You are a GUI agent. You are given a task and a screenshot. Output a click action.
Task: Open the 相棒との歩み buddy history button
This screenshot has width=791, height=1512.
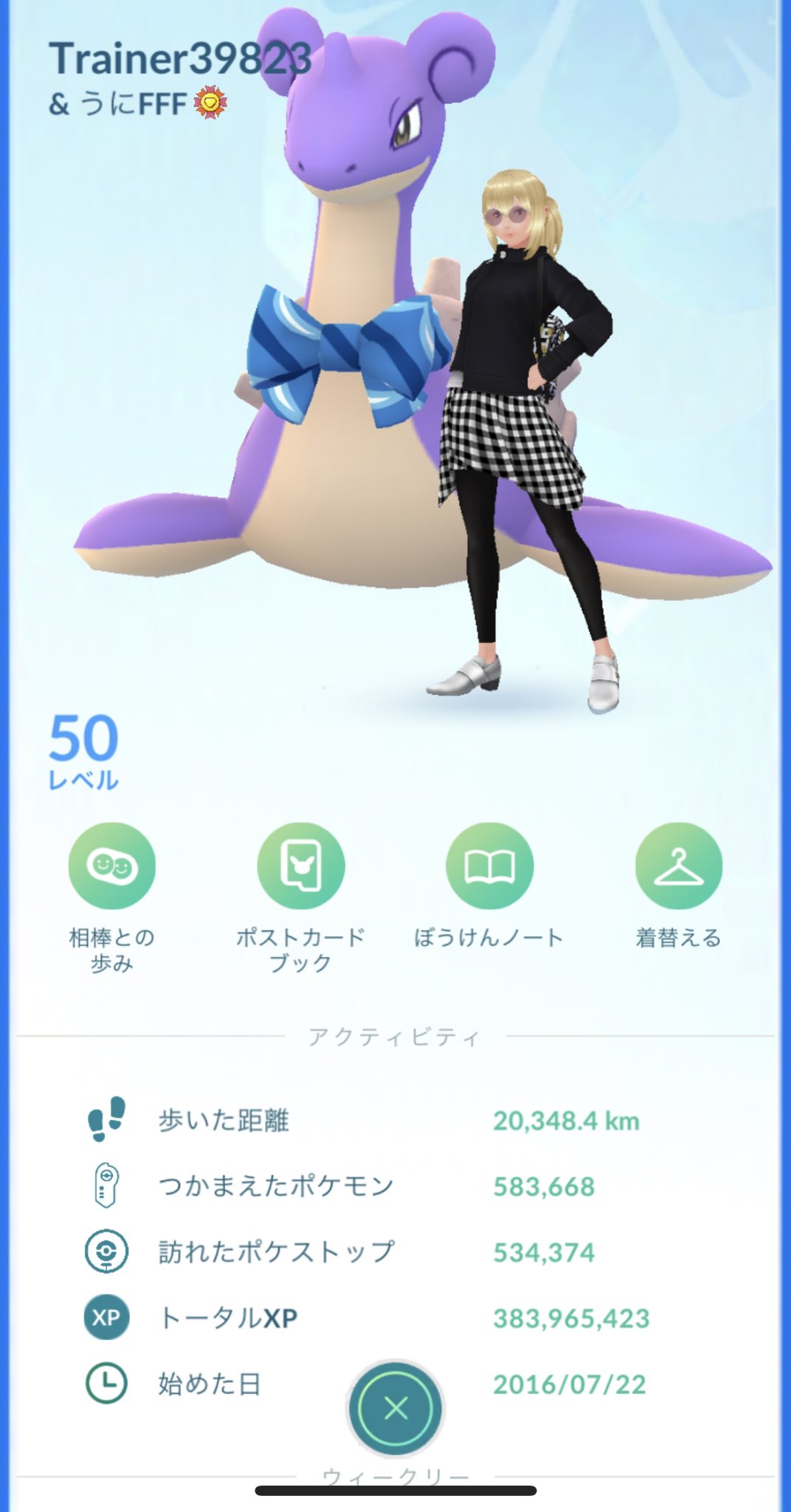point(111,866)
